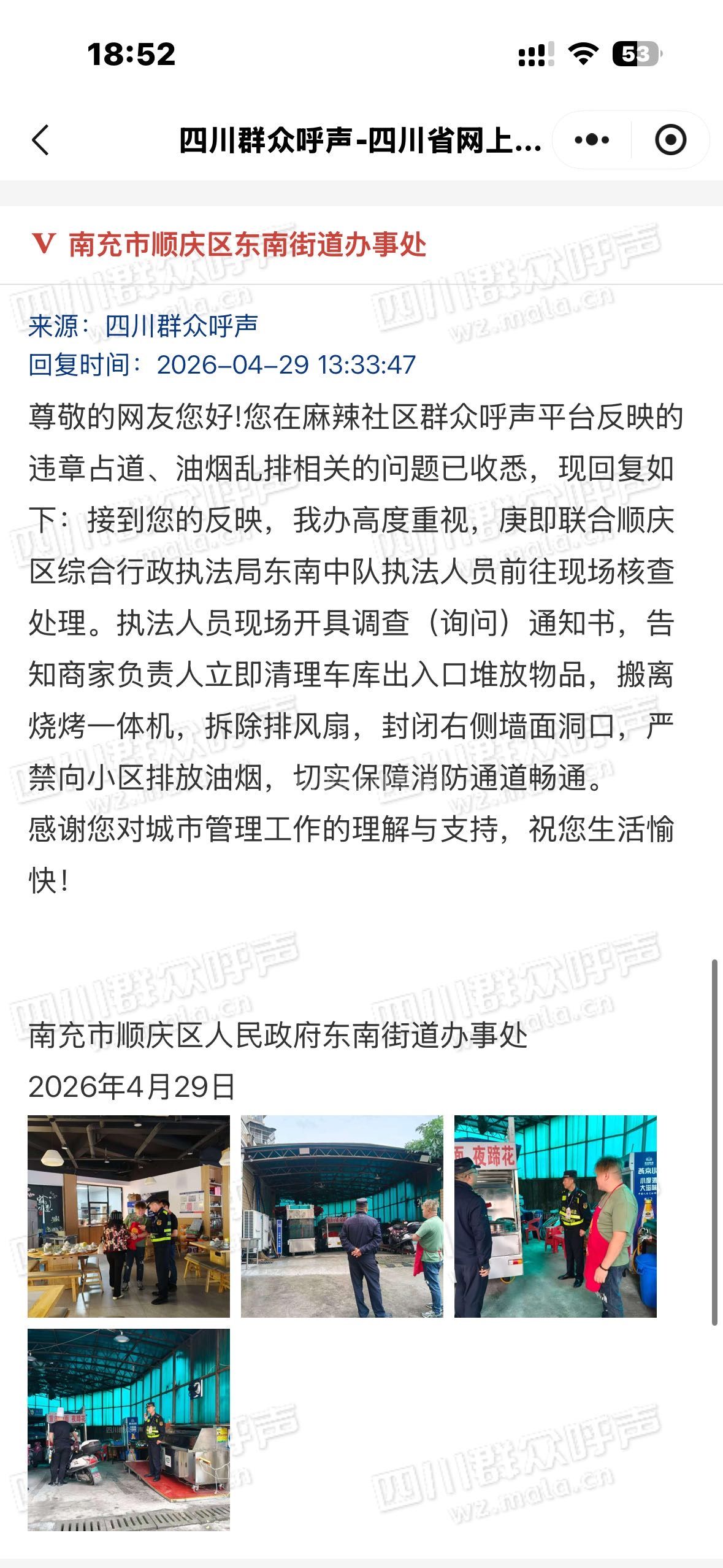Viewport: 723px width, 1568px height.
Task: Open the mini program three-dot menu
Action: (592, 140)
